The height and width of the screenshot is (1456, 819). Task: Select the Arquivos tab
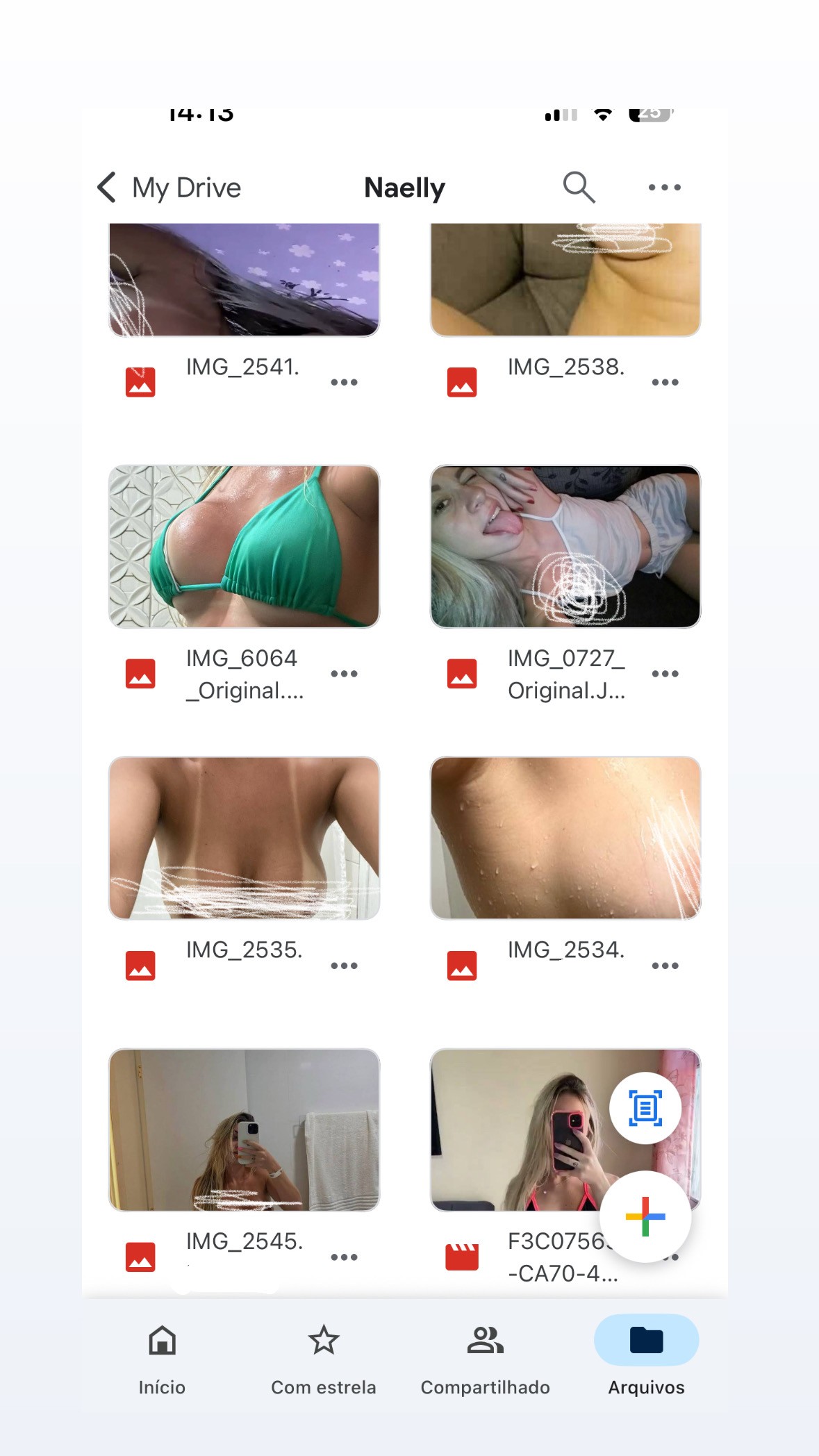(x=647, y=1358)
